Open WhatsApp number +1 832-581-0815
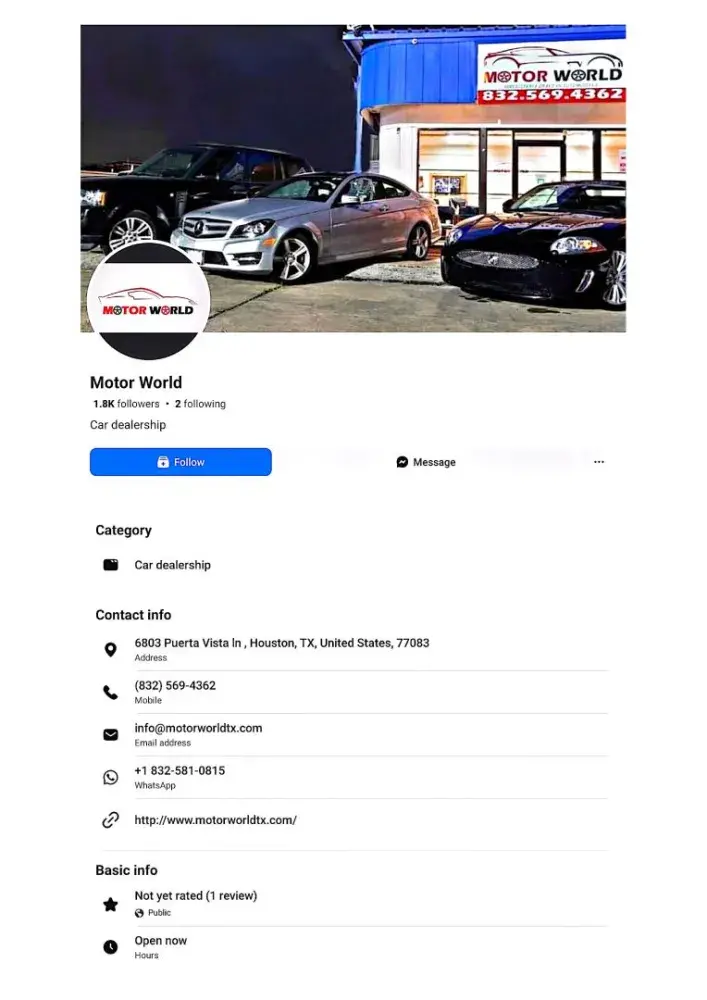The width and height of the screenshot is (707, 1000). [x=179, y=771]
